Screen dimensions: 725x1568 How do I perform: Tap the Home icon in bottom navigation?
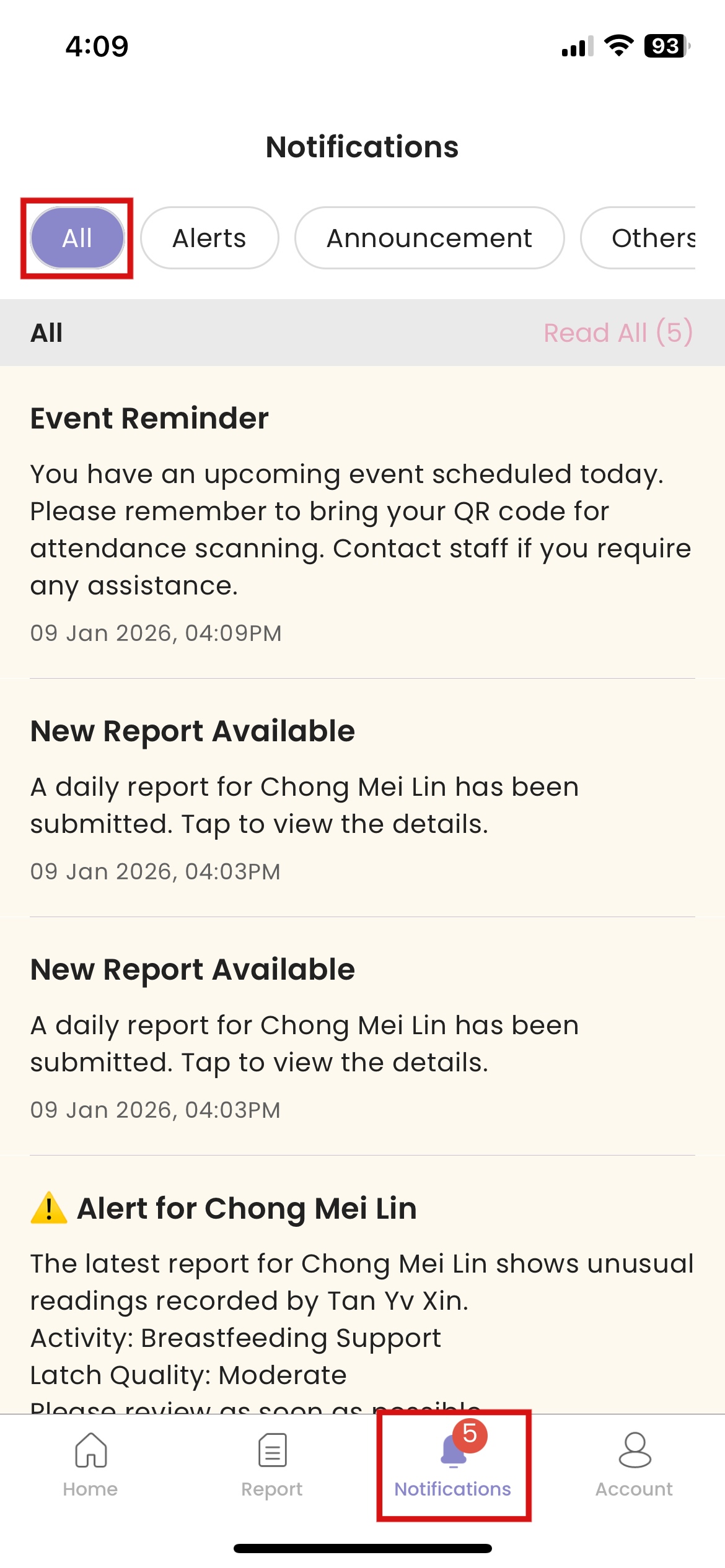[90, 1460]
